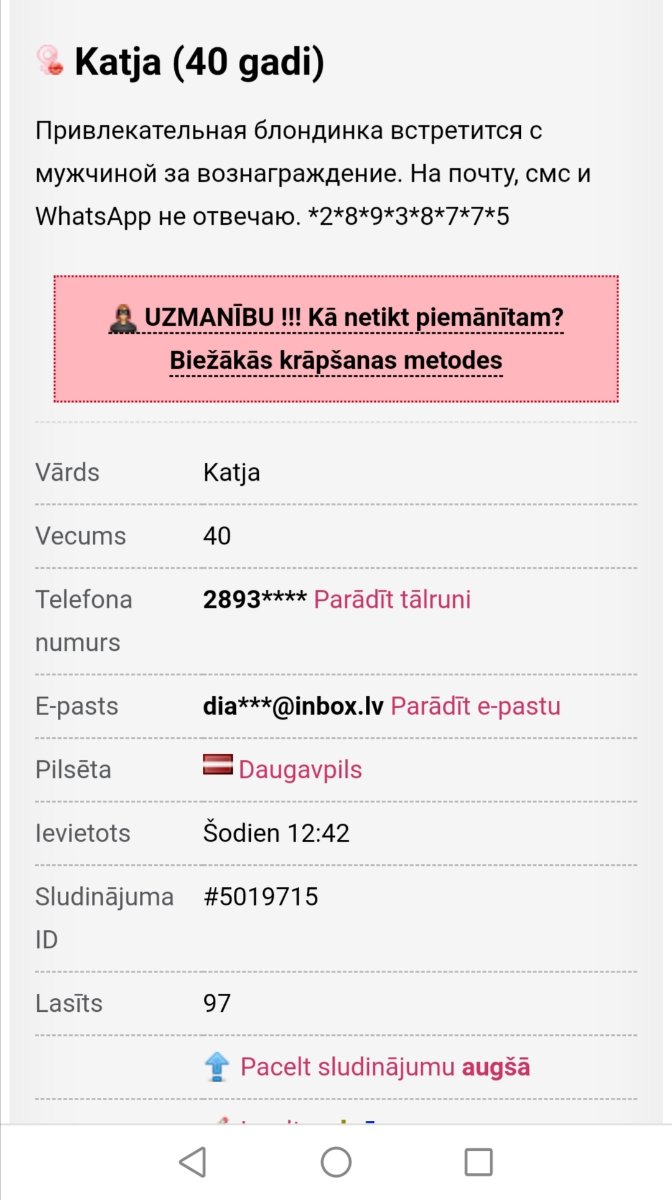
Task: Open the Daugavpils city link
Action: point(299,769)
